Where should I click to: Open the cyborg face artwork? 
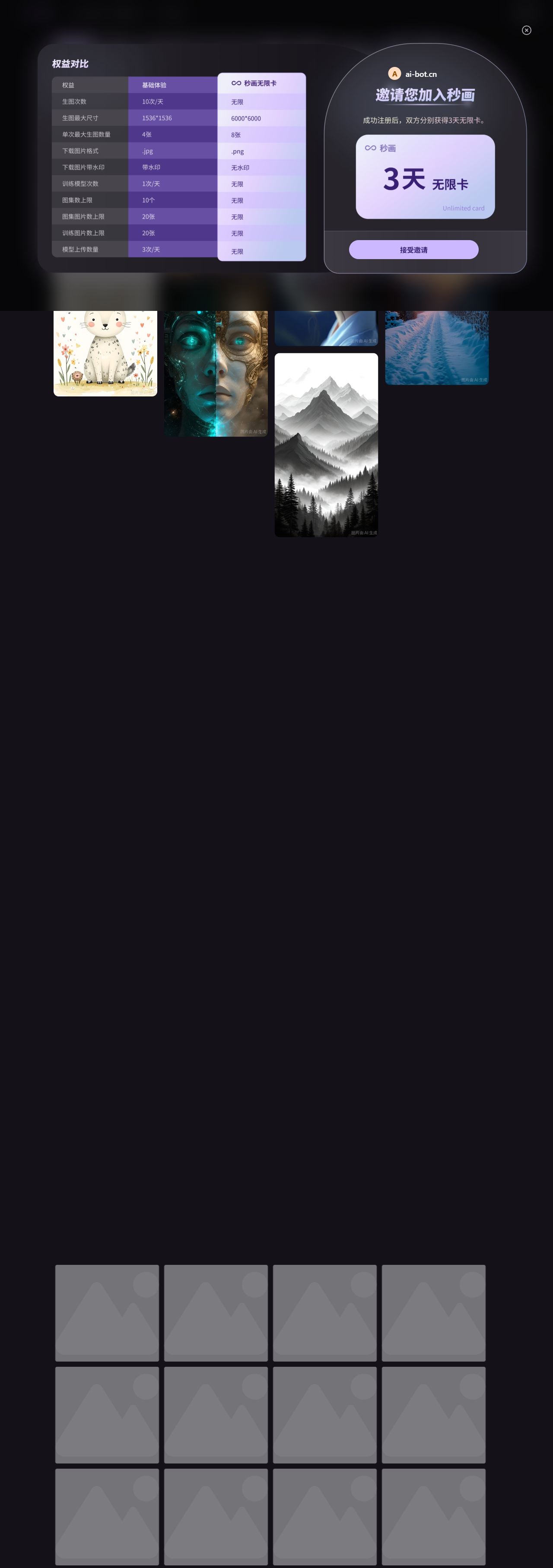(x=216, y=373)
